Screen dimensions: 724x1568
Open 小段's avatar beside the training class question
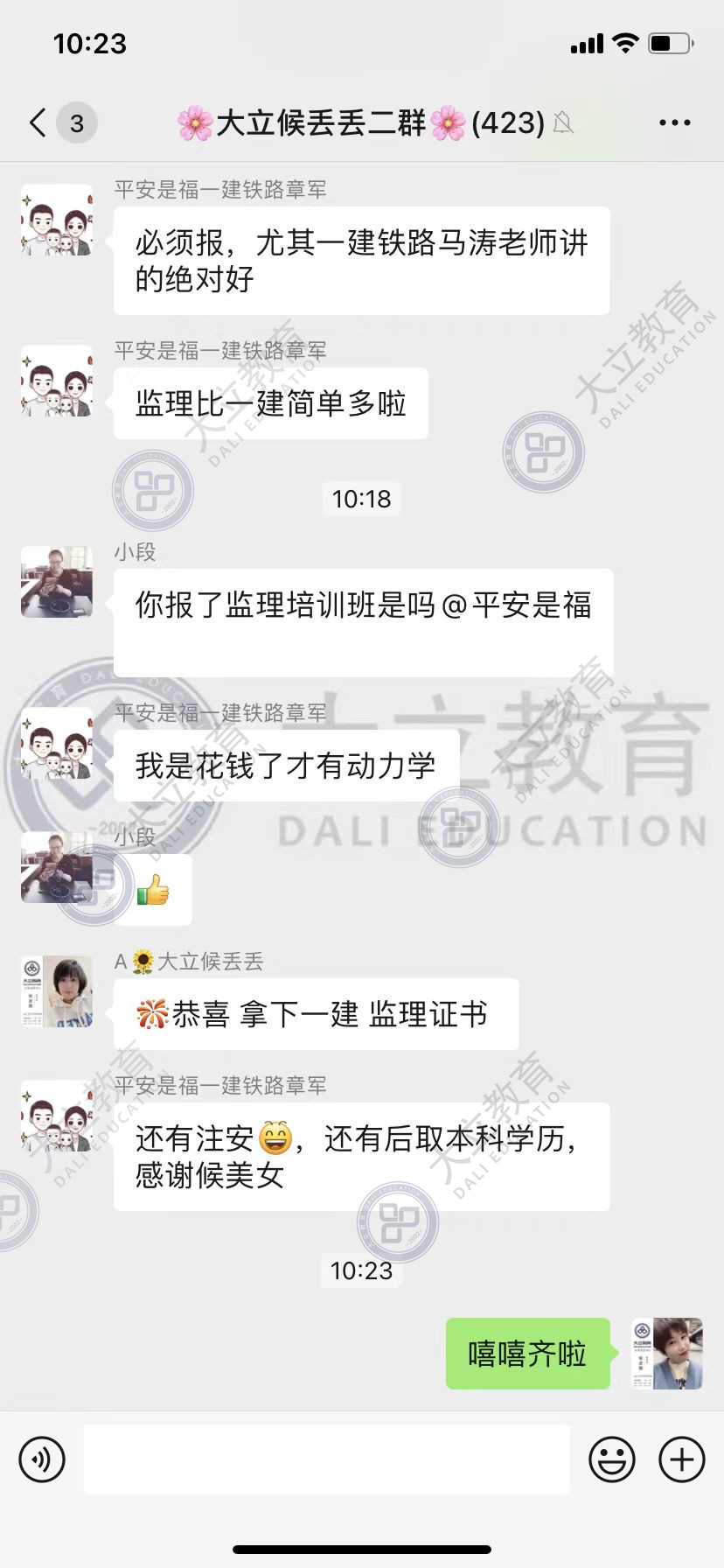click(x=57, y=582)
